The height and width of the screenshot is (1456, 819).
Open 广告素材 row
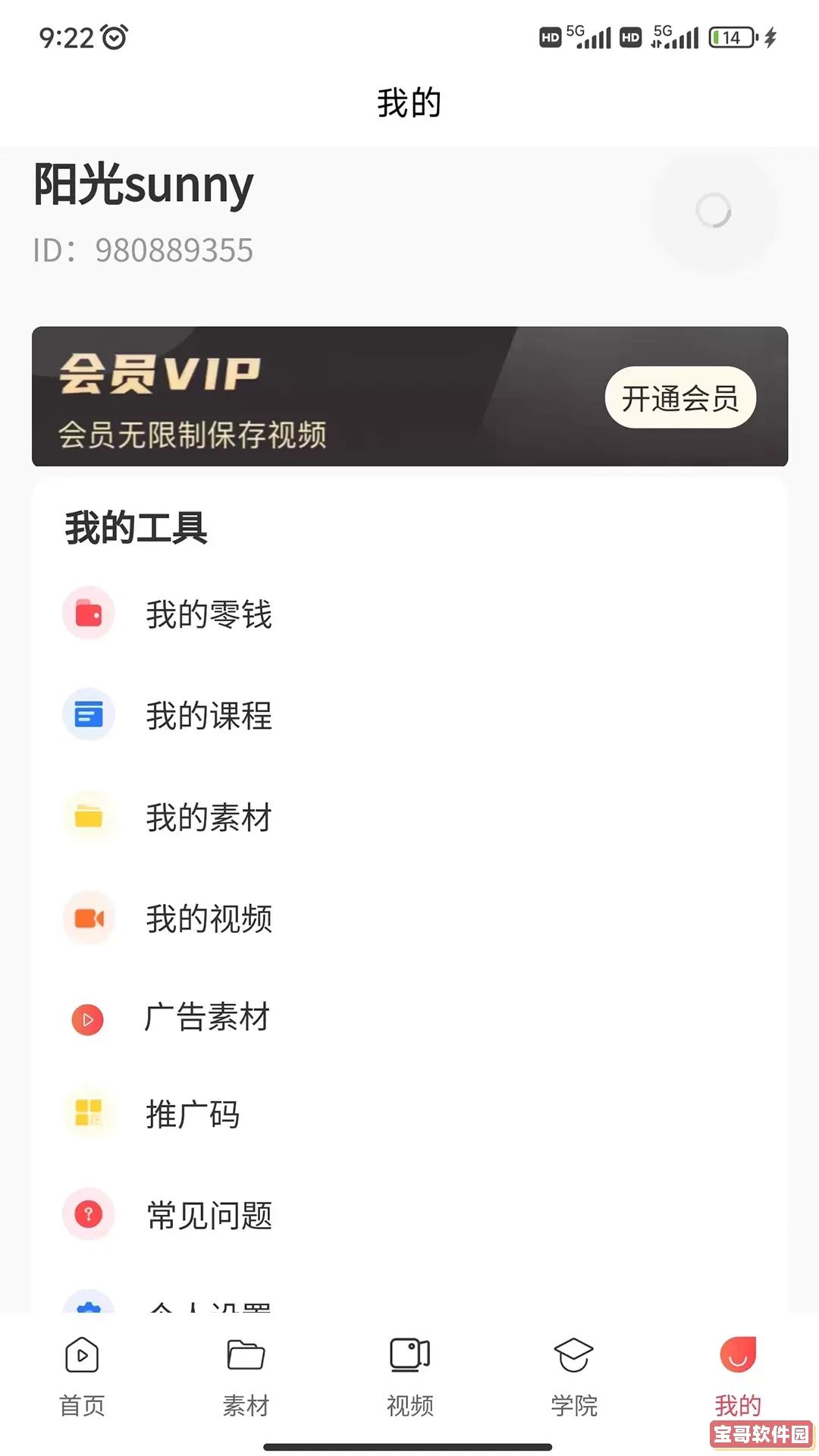(207, 1018)
